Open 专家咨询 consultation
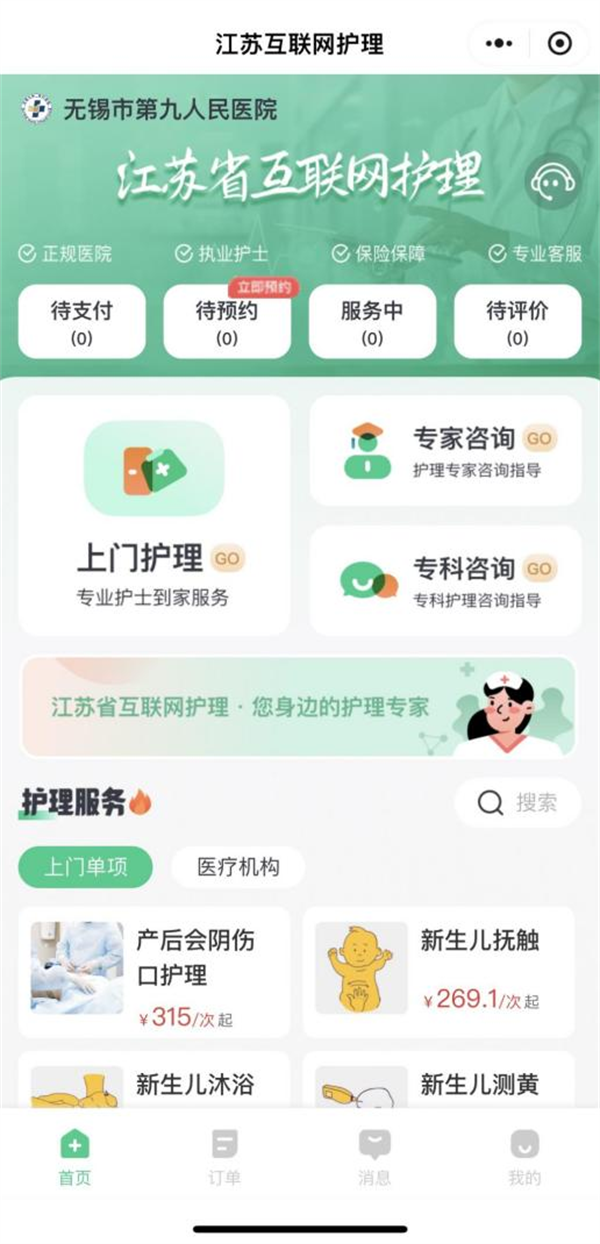 pos(445,450)
